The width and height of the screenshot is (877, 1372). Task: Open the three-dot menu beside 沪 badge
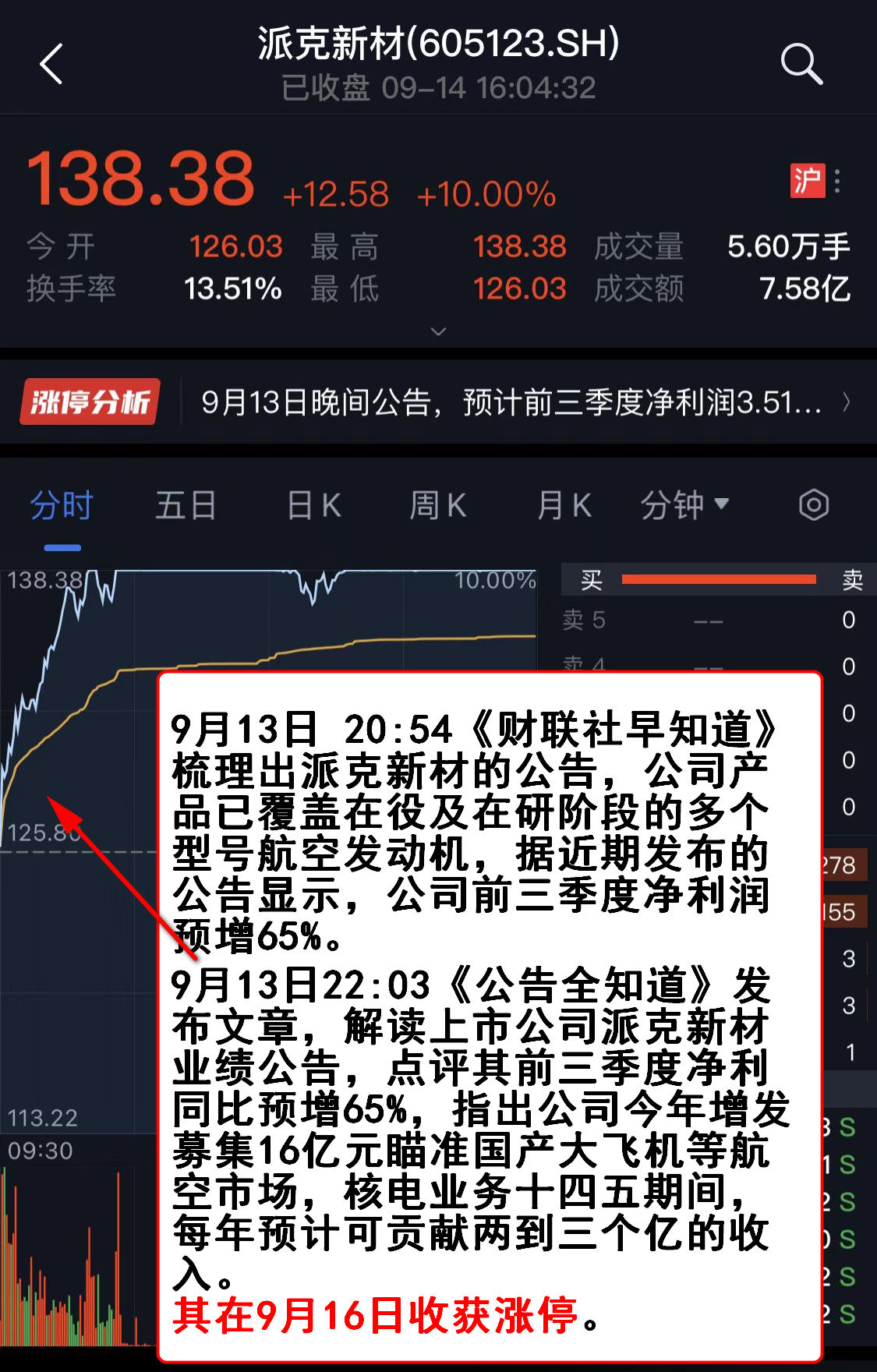(x=837, y=181)
